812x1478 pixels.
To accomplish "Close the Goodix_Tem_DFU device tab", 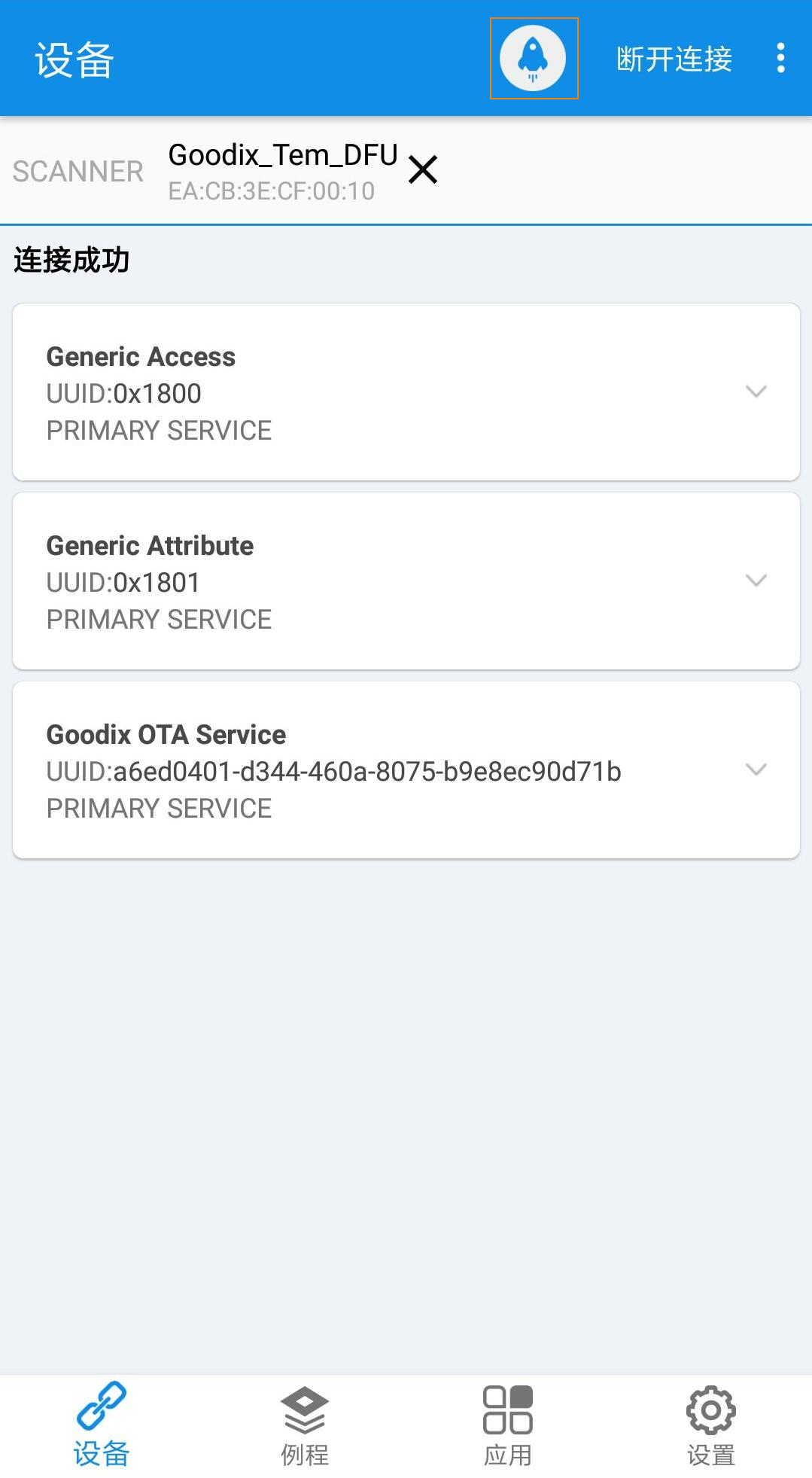I will click(423, 169).
